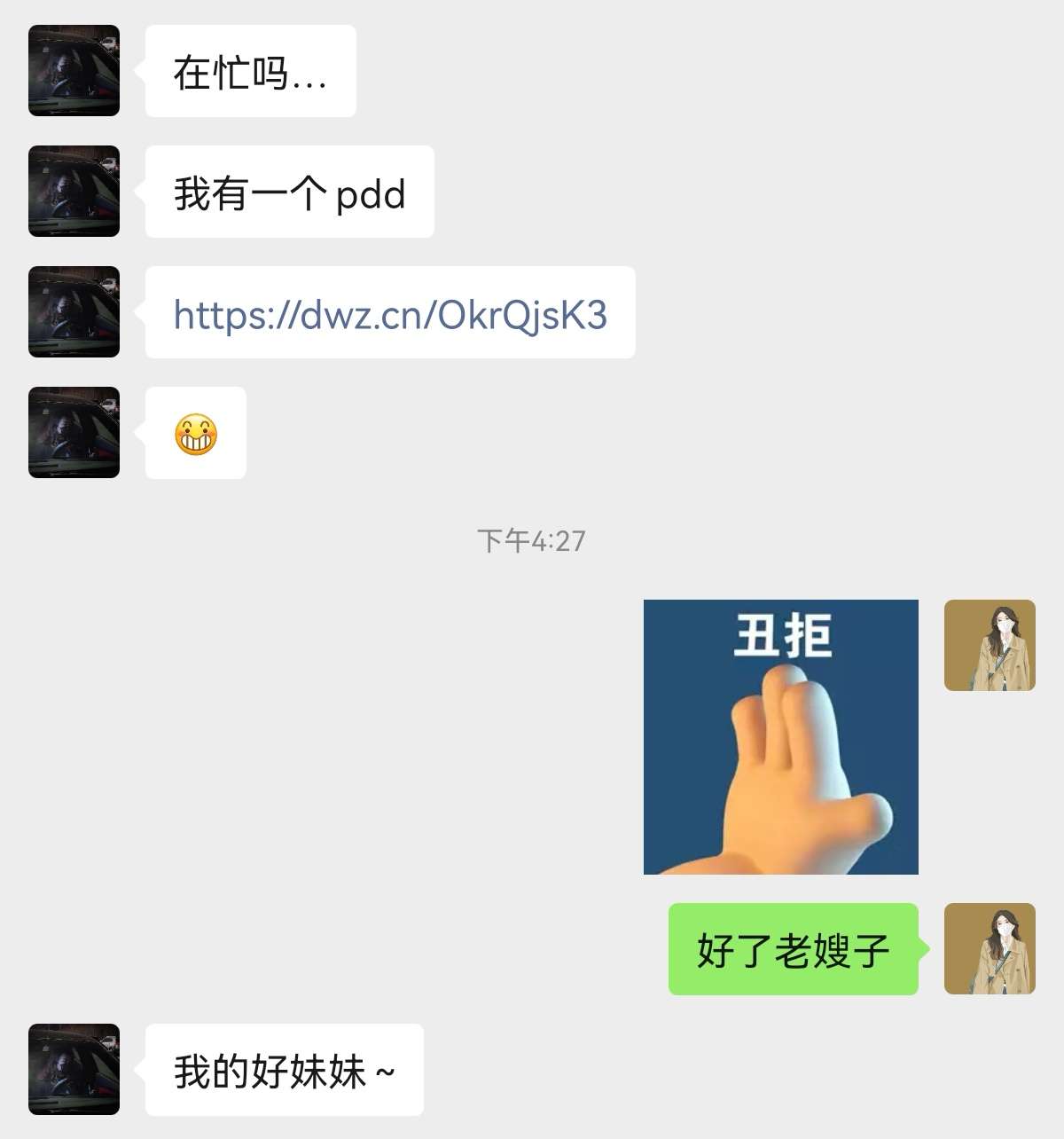The height and width of the screenshot is (1139, 1064).
Task: Tap contact avatar next to 我的好妹妹 message
Action: coord(74,1069)
